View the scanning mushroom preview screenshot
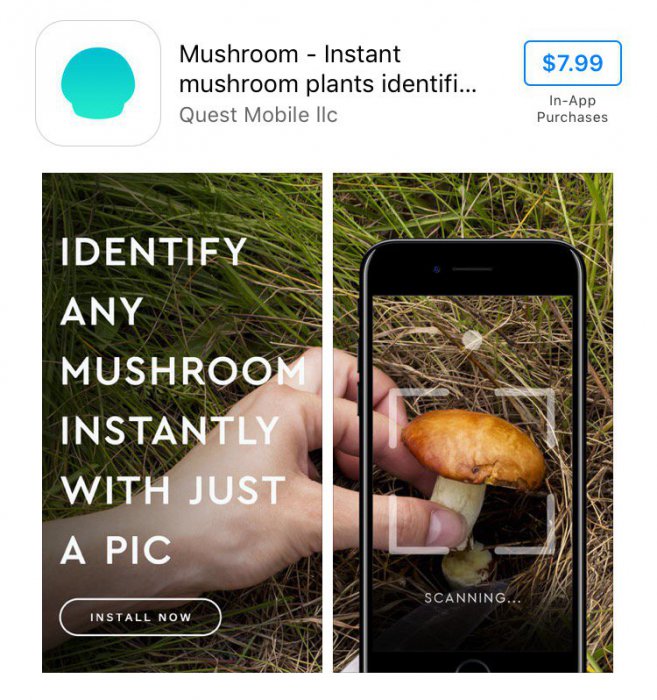 (x=473, y=420)
